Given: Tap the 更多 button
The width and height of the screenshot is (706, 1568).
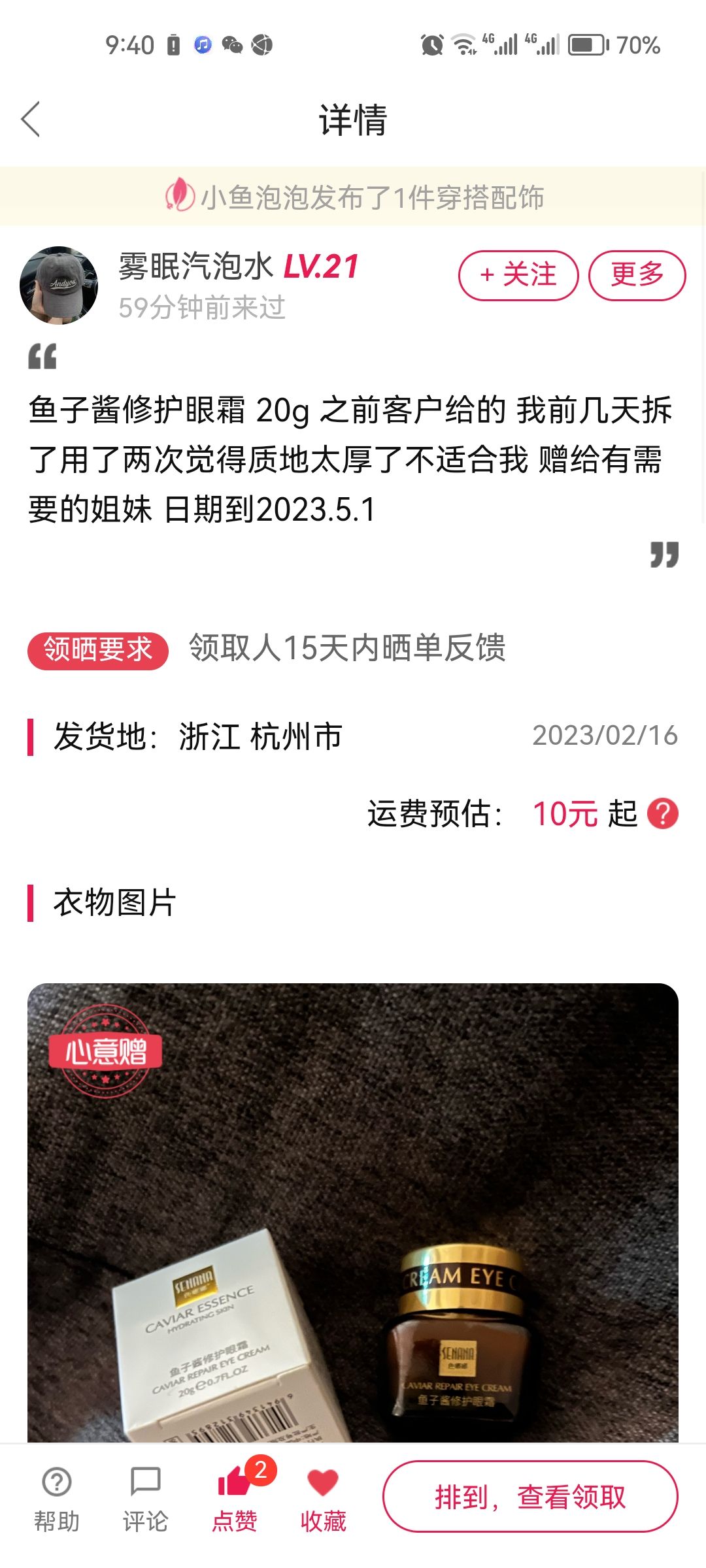Looking at the screenshot, I should coord(637,275).
